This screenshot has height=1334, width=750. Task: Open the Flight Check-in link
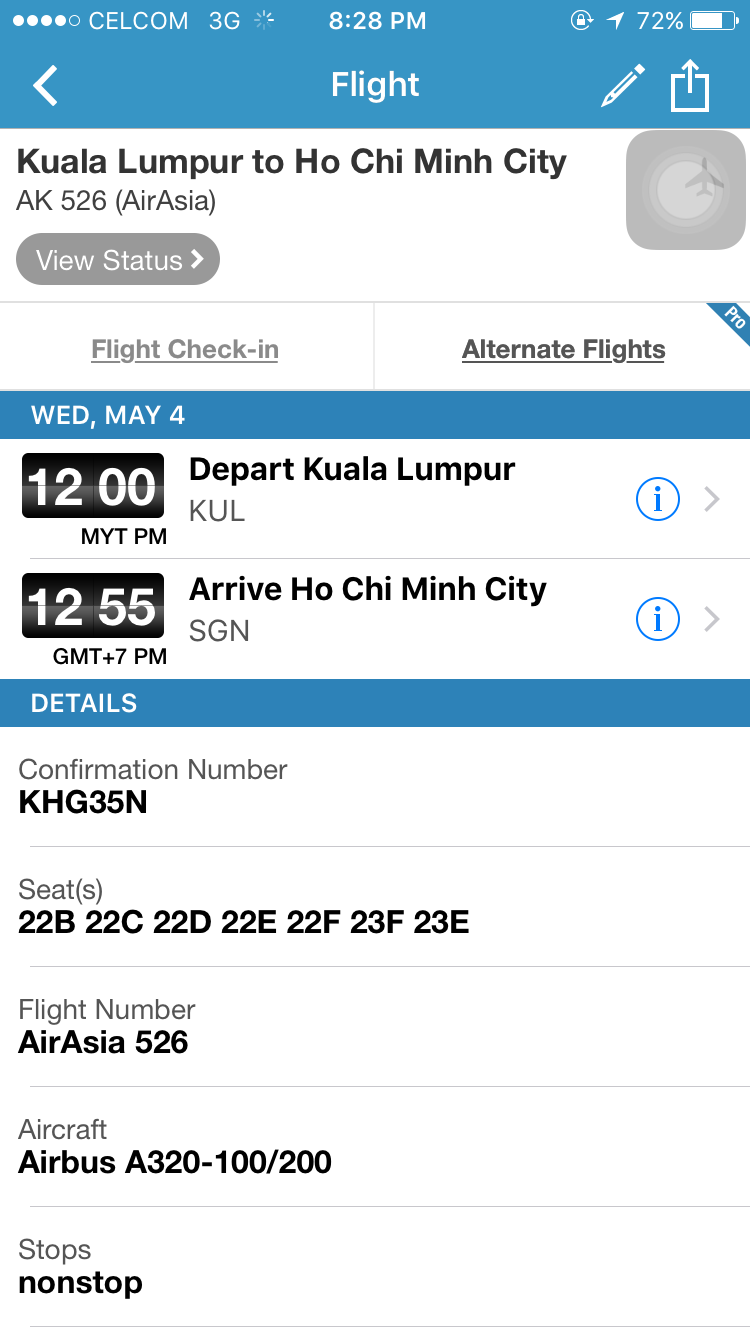[185, 349]
